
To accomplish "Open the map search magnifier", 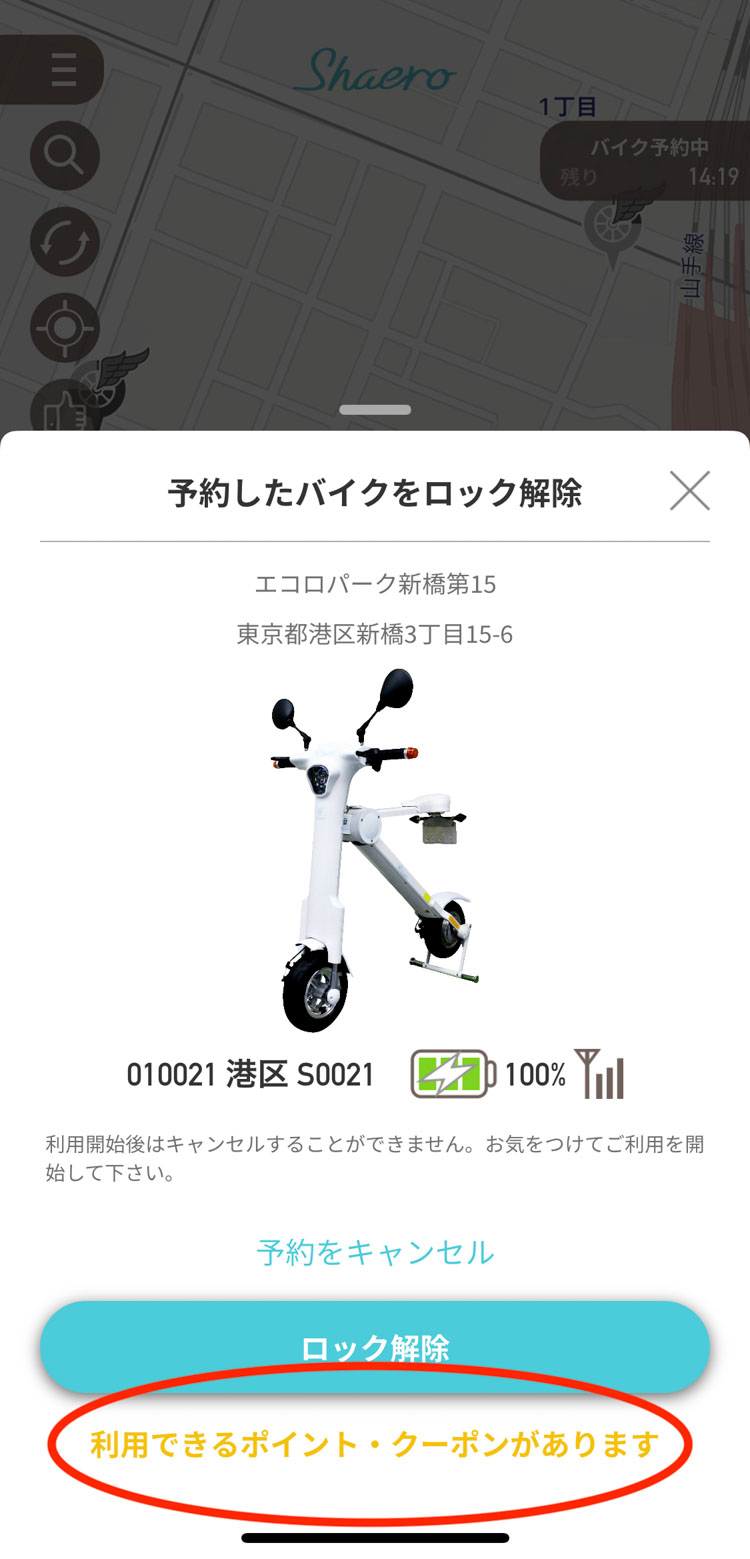I will pos(65,156).
